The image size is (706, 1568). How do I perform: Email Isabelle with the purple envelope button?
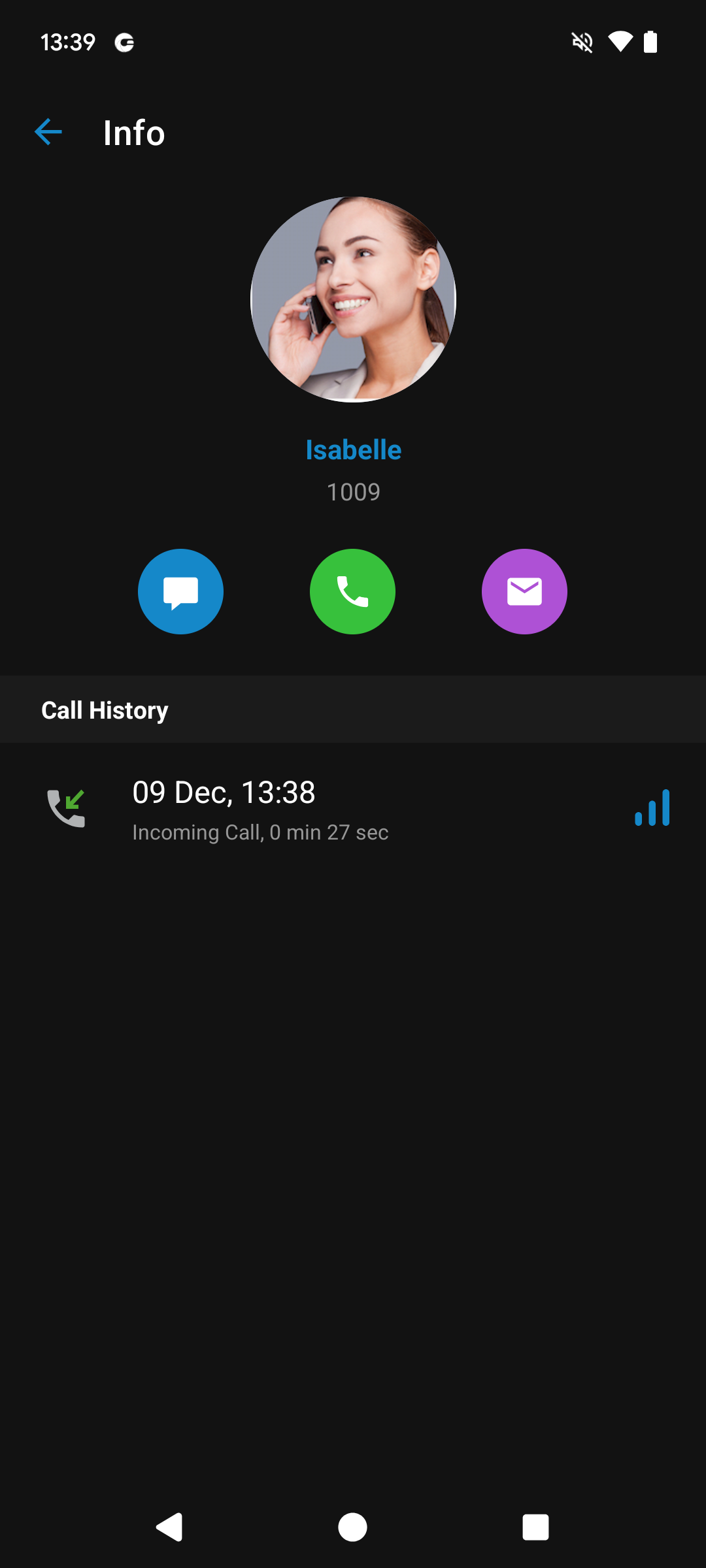524,591
